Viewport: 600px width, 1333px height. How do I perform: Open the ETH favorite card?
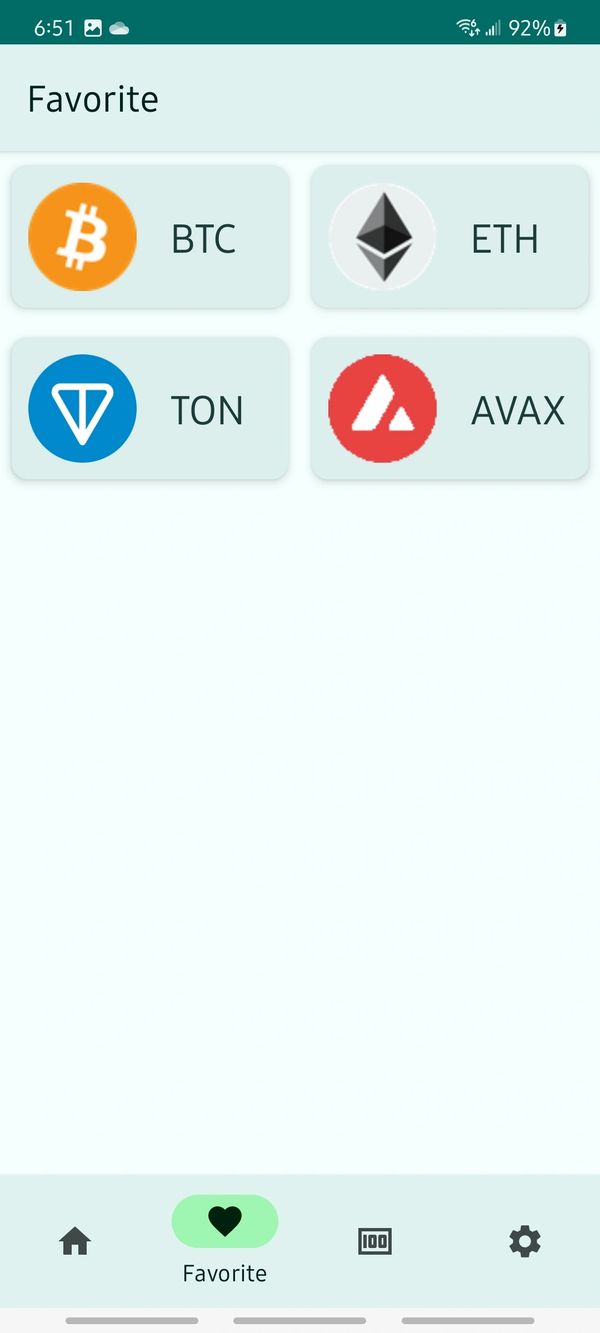[x=449, y=237]
